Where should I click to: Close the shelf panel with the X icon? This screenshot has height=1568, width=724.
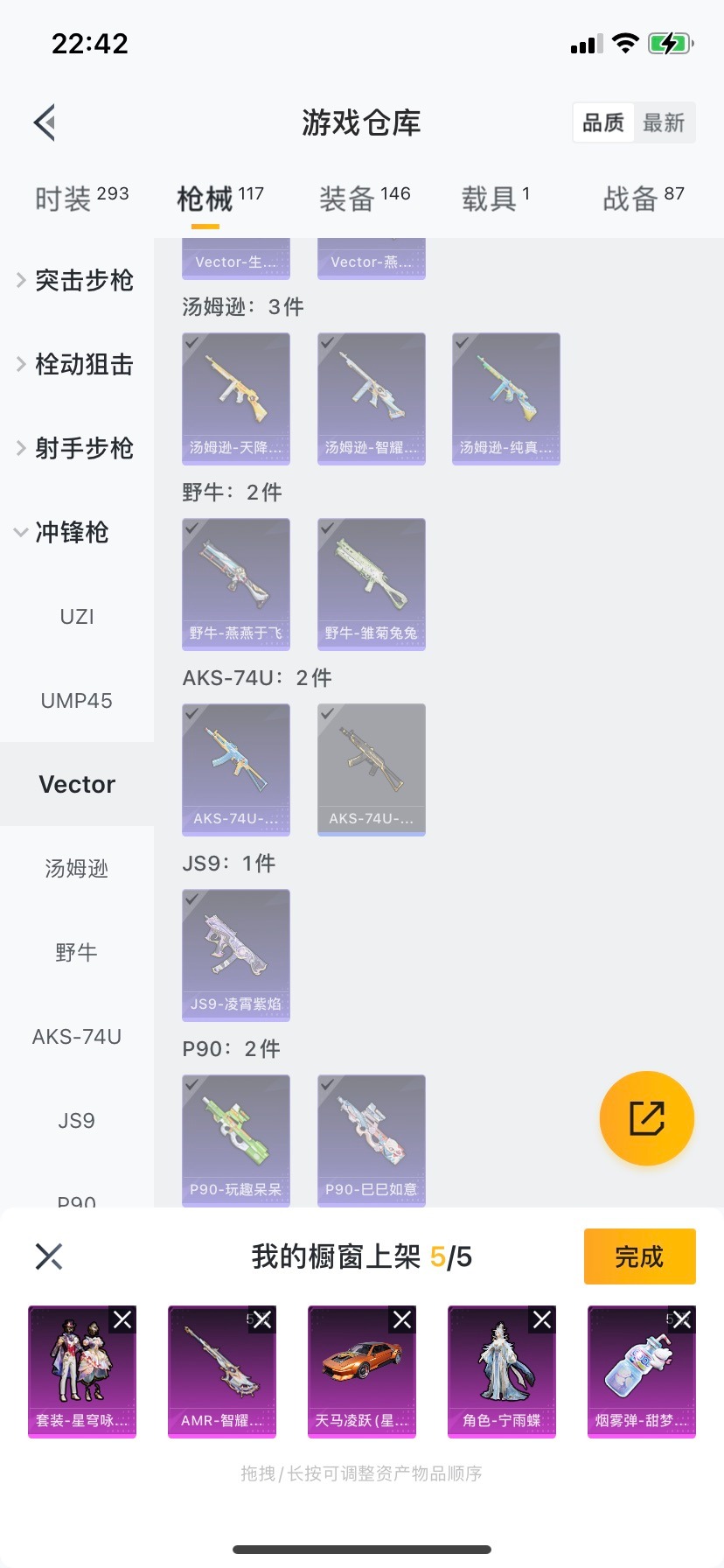click(x=48, y=1256)
